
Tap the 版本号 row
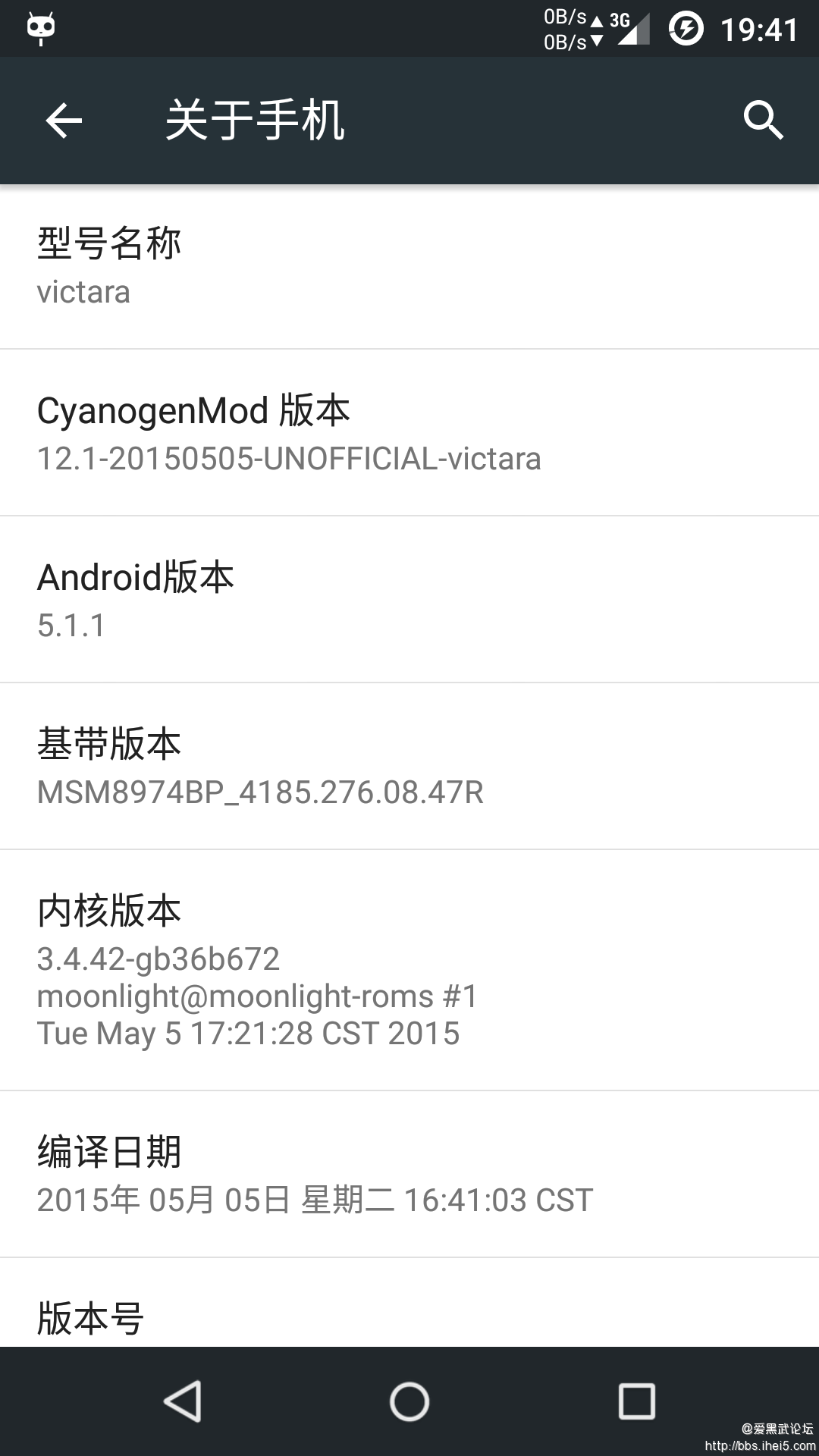pyautogui.click(x=409, y=1316)
